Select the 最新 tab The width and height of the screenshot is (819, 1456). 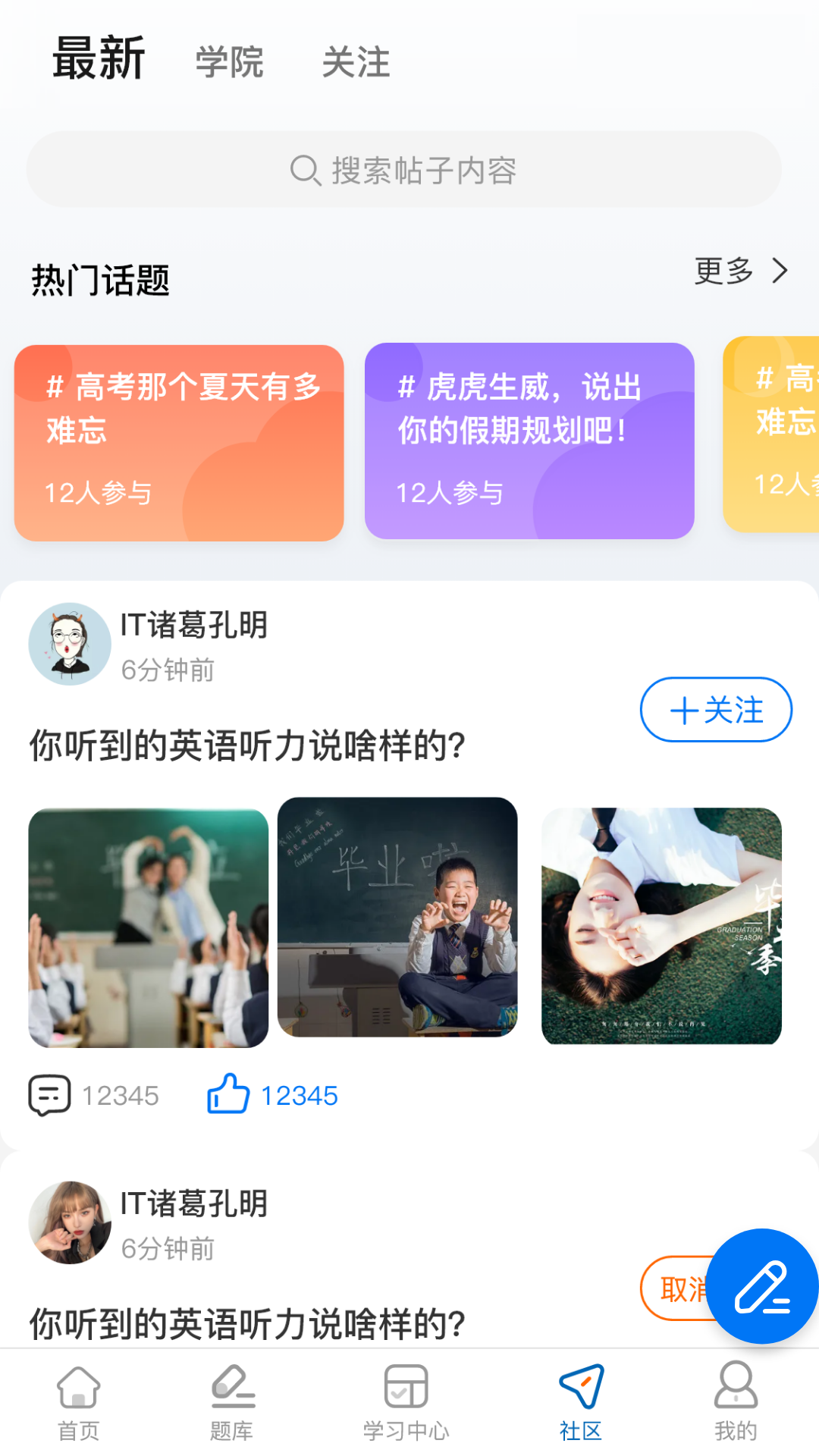(x=99, y=59)
